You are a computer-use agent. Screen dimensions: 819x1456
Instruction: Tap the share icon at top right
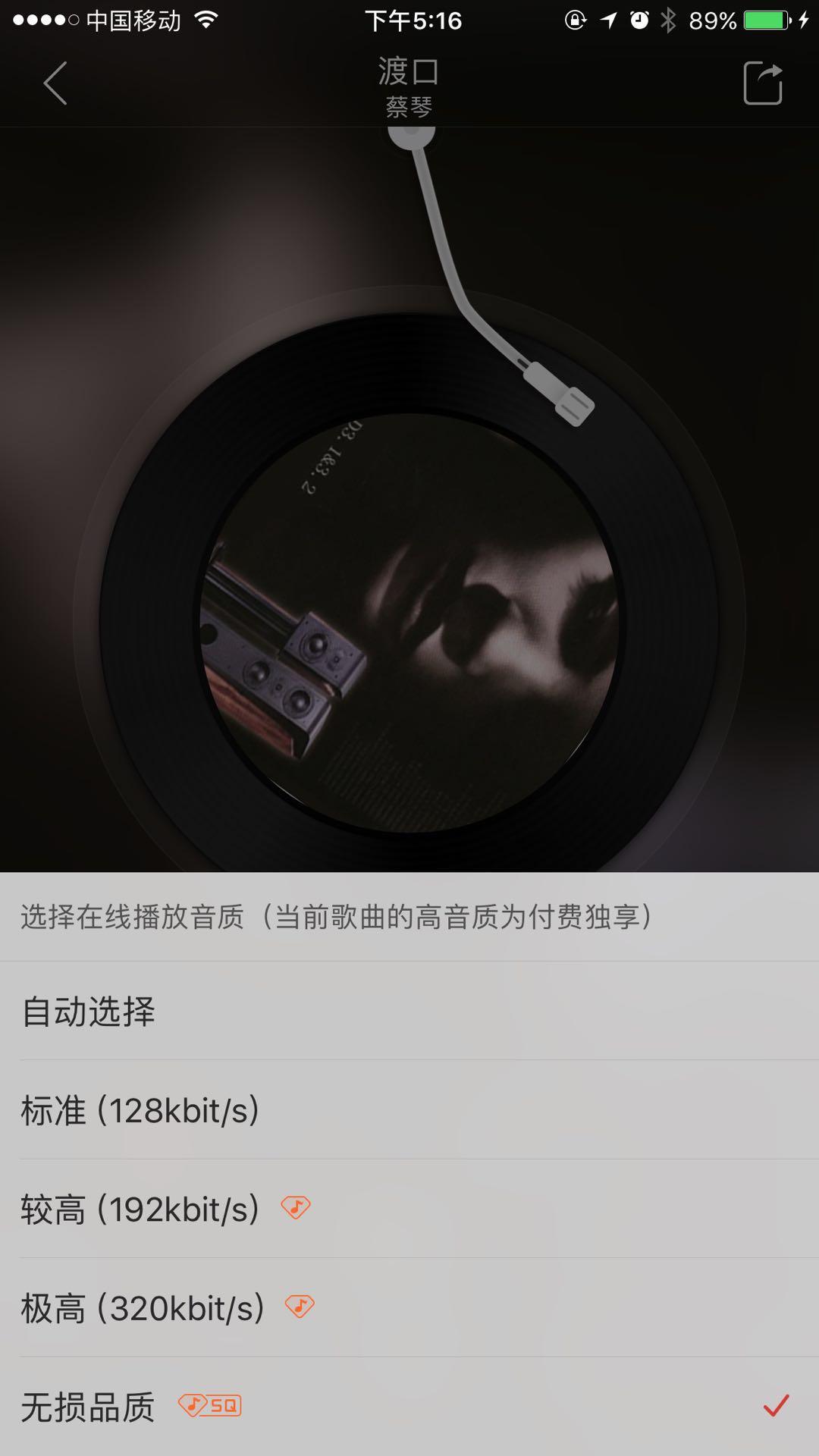pyautogui.click(x=764, y=83)
